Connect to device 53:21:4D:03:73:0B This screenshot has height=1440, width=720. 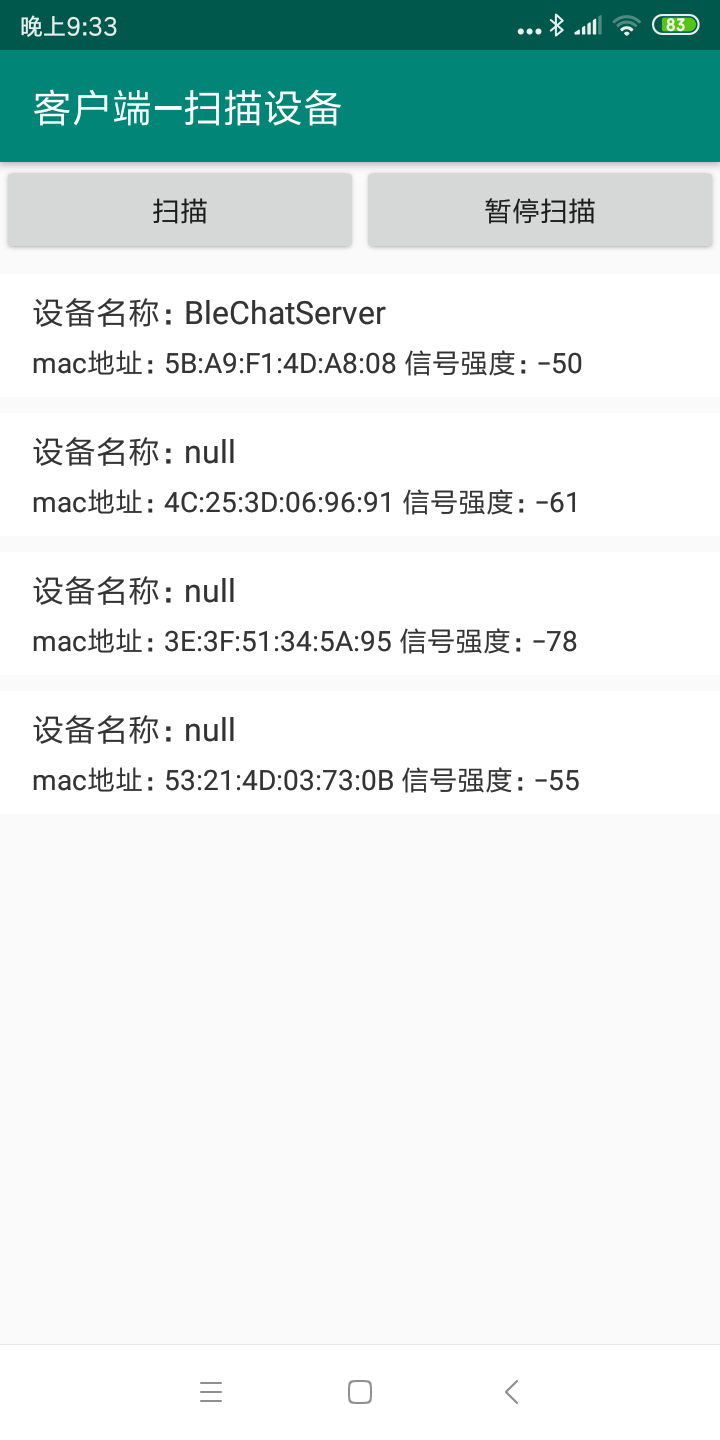pyautogui.click(x=360, y=753)
